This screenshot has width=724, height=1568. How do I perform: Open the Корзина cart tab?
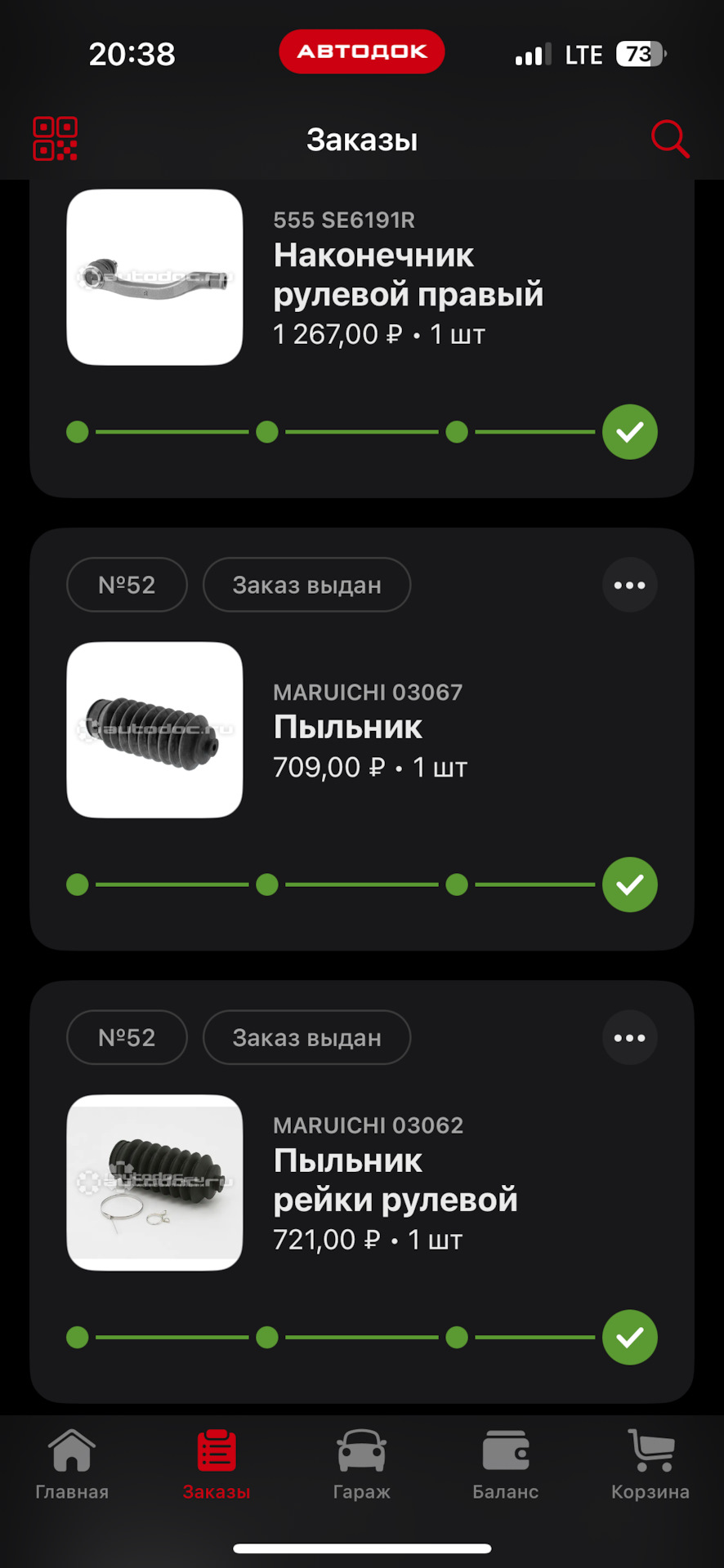(x=650, y=1465)
